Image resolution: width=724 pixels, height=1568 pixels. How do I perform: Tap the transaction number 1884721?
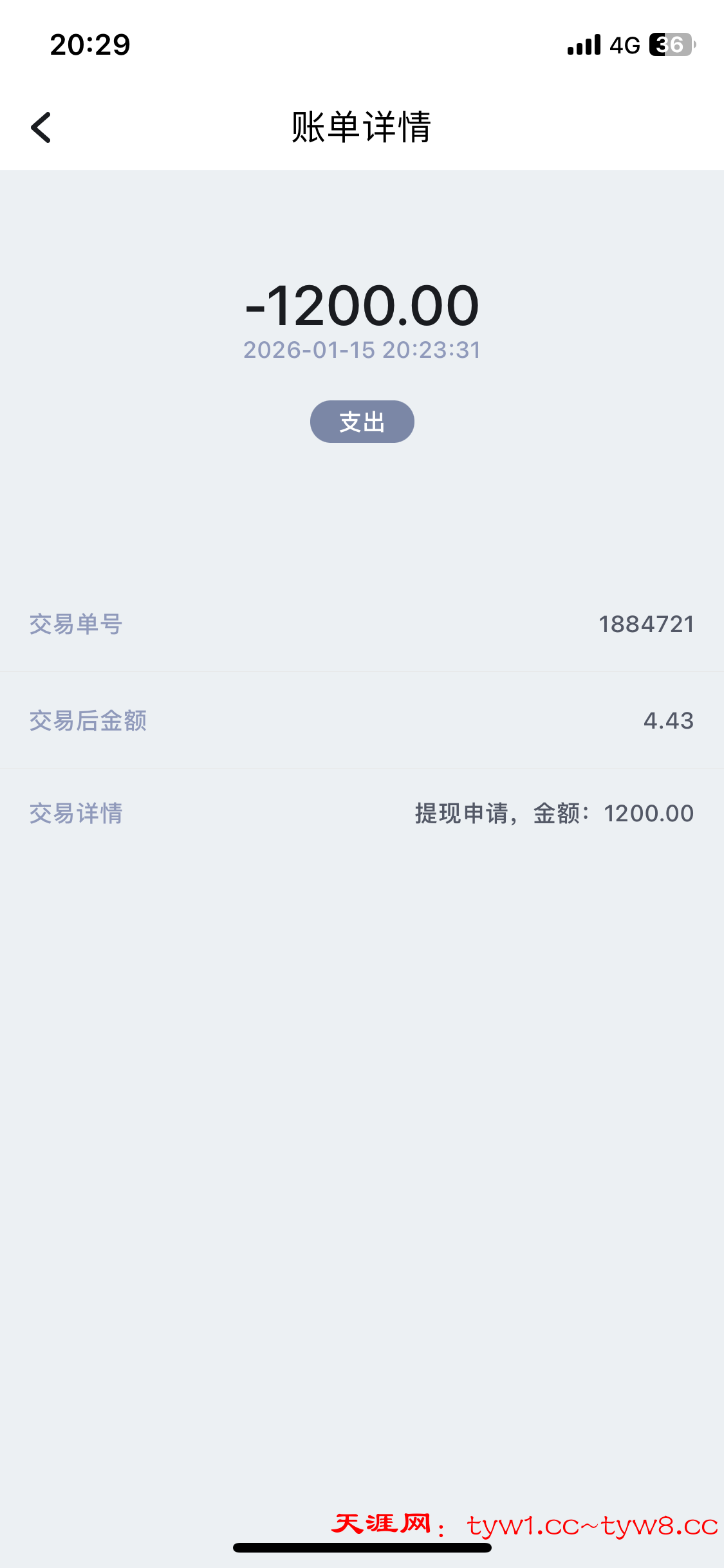click(x=645, y=623)
